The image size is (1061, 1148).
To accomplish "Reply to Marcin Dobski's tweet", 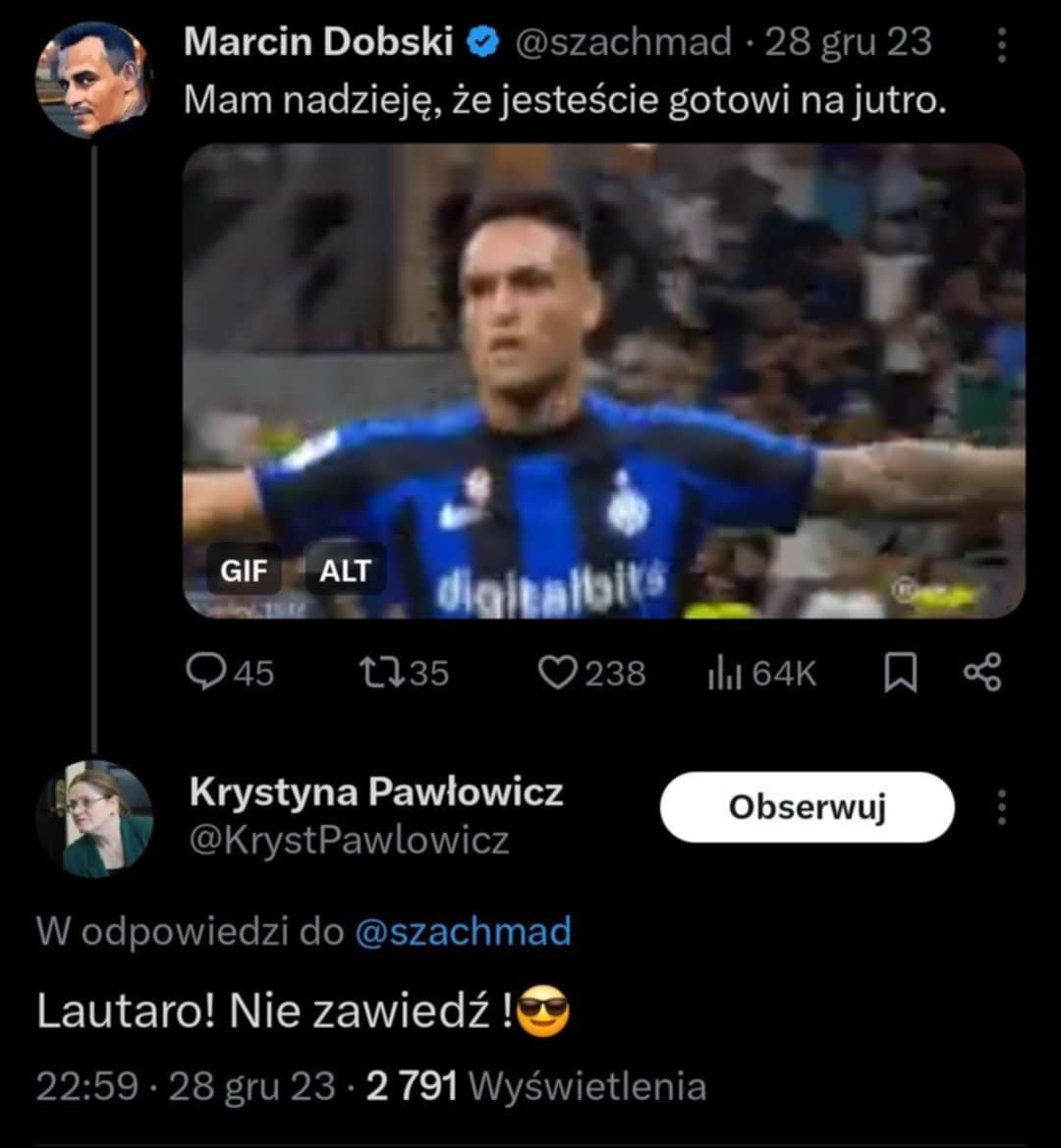I will pos(204,673).
